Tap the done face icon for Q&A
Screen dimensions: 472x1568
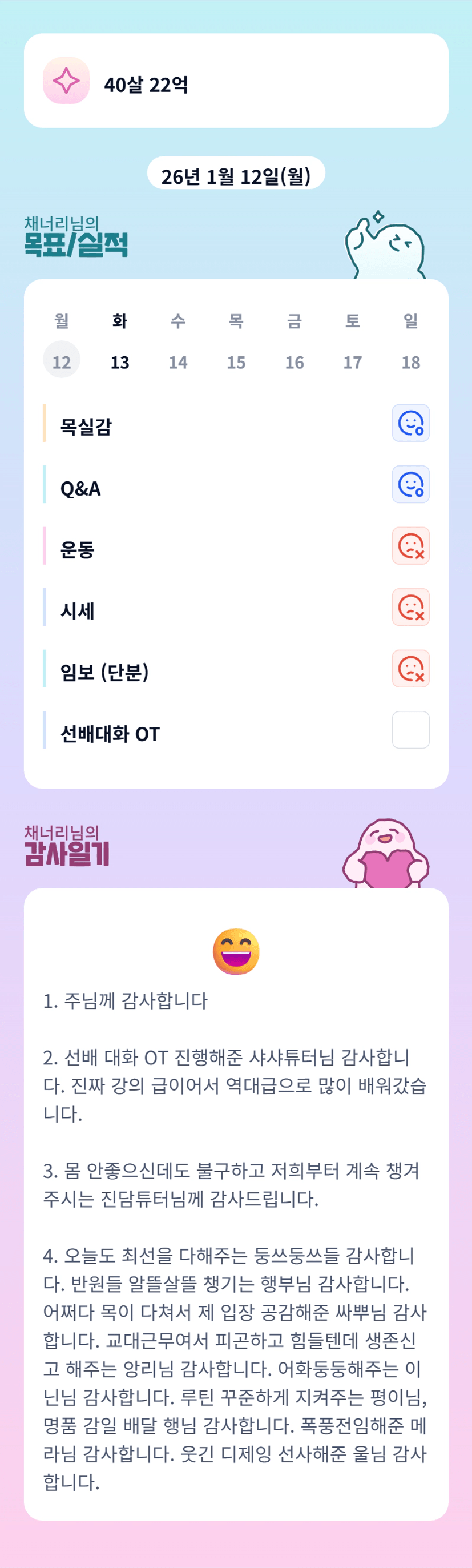pyautogui.click(x=410, y=485)
